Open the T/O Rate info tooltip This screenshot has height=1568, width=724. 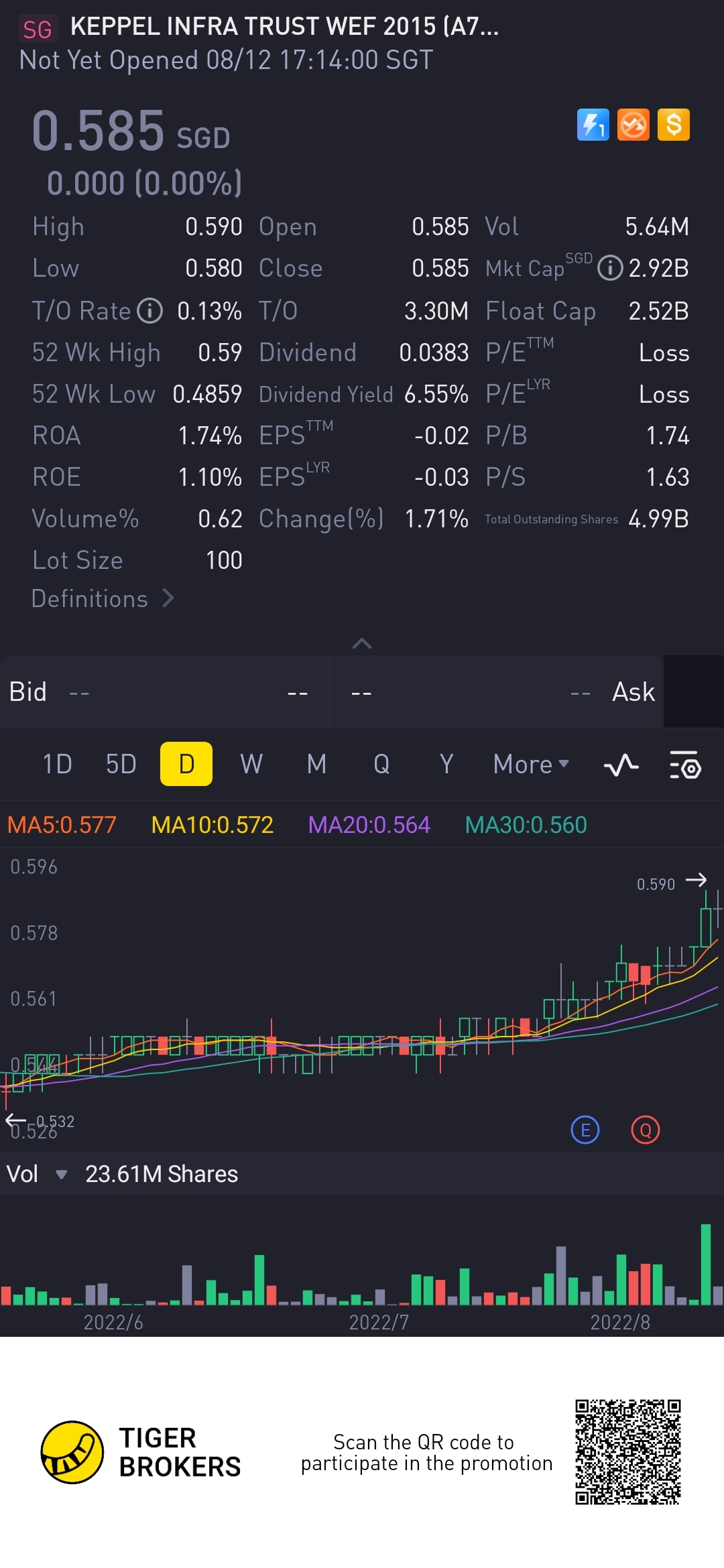point(150,311)
